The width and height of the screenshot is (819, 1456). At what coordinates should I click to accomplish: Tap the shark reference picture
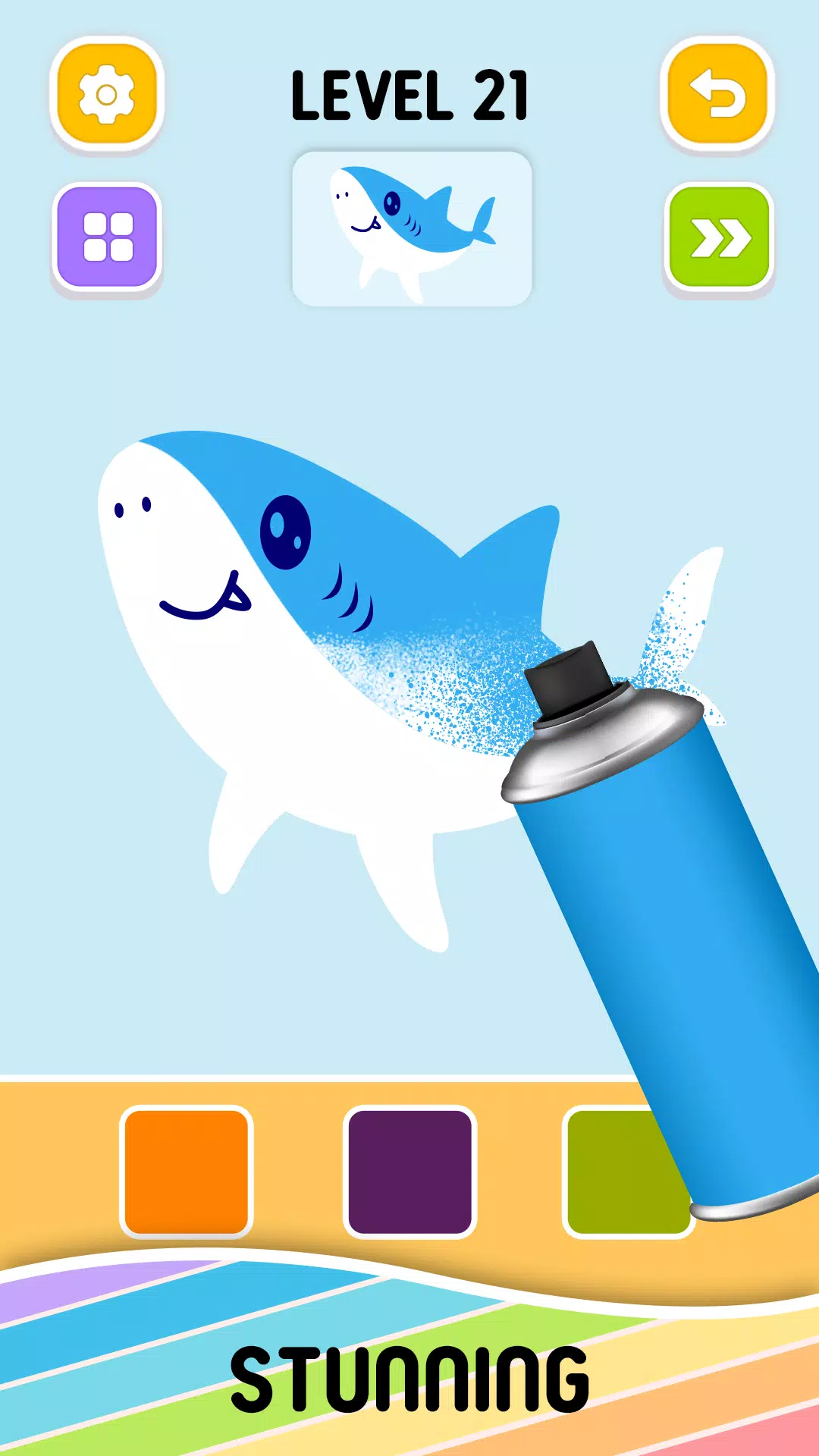tap(412, 229)
